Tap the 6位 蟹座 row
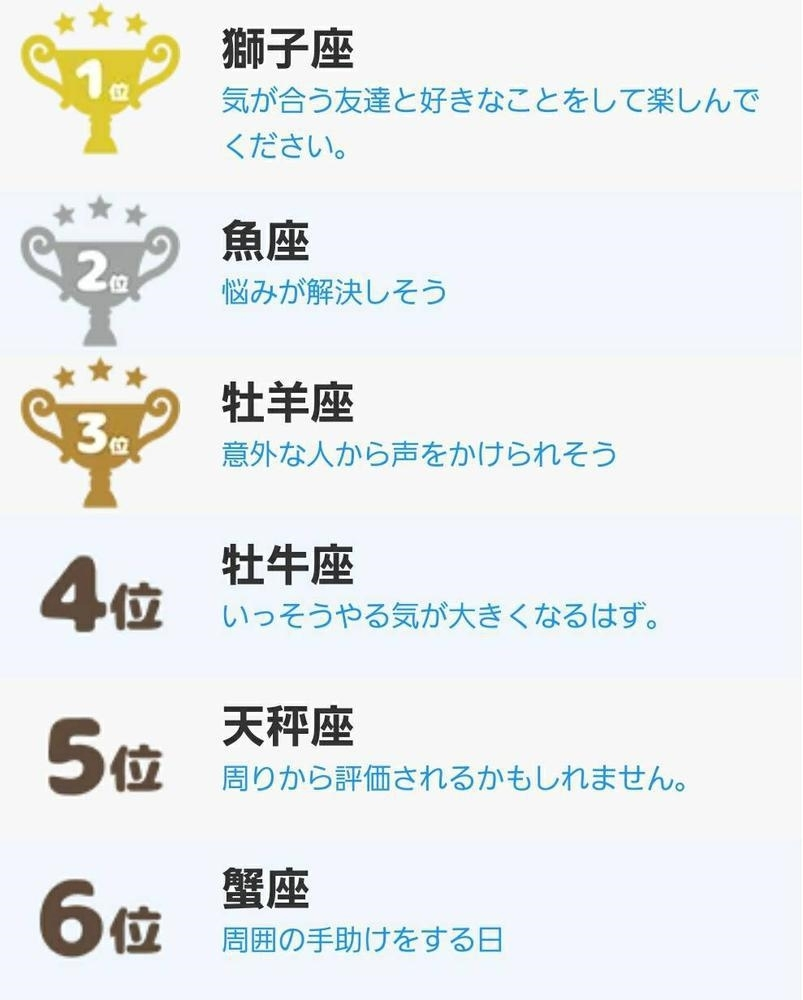803x1000 pixels. (x=400, y=920)
